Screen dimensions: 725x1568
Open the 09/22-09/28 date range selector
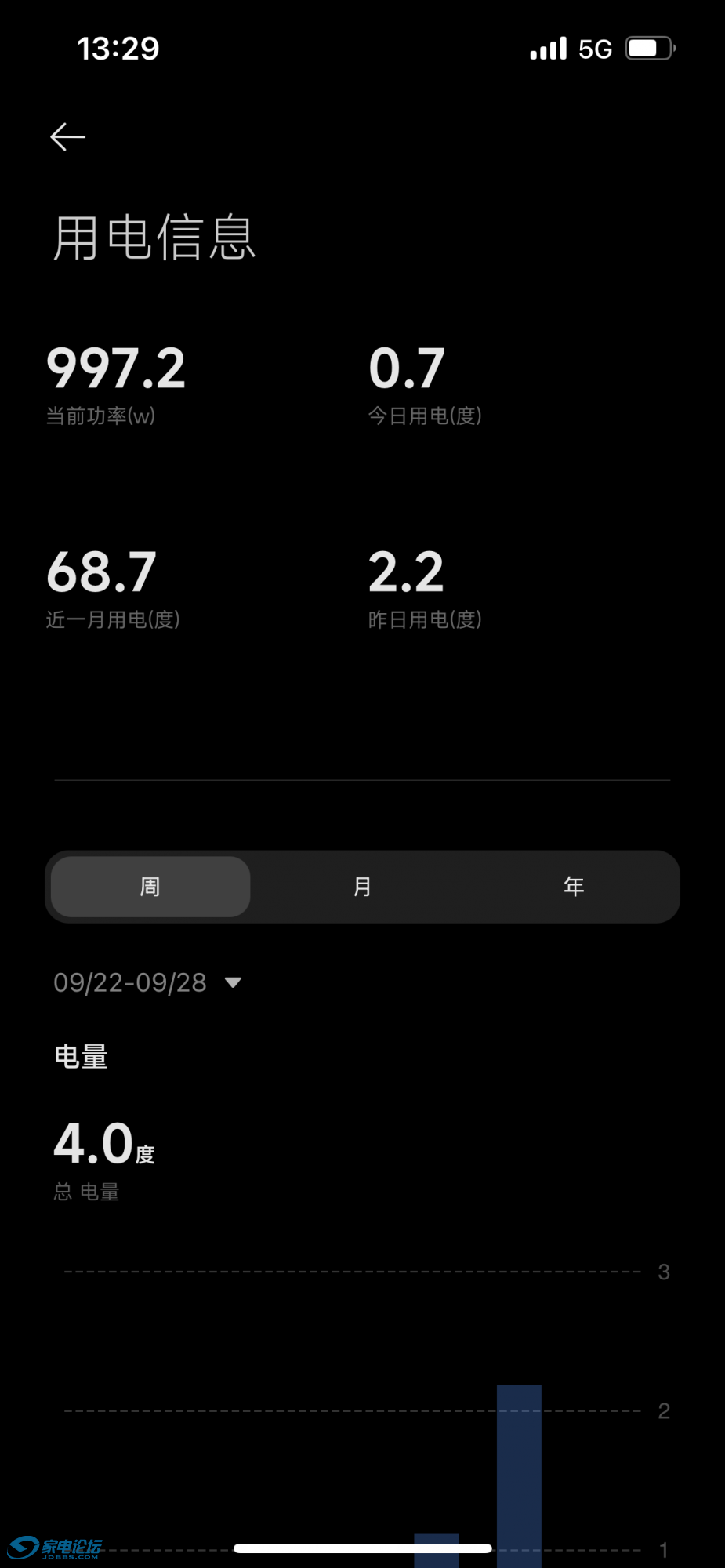[x=131, y=982]
